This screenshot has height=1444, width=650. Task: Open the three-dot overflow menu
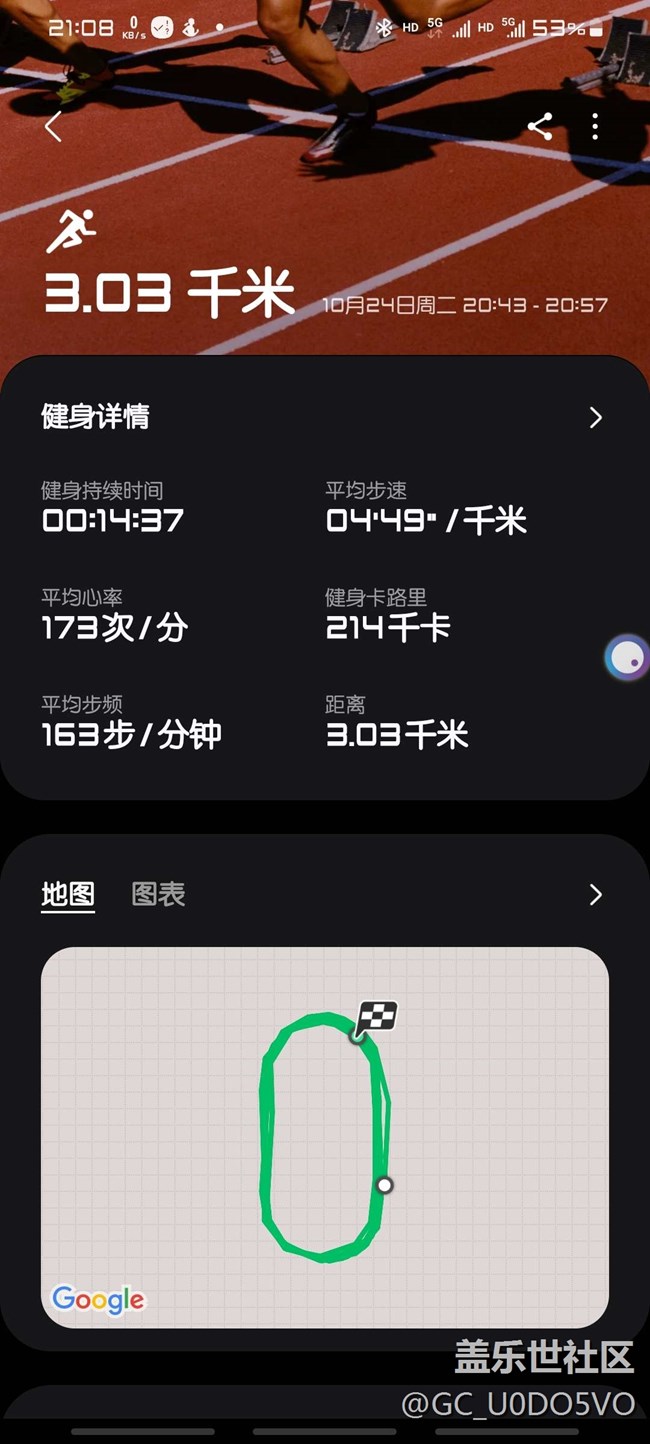595,126
